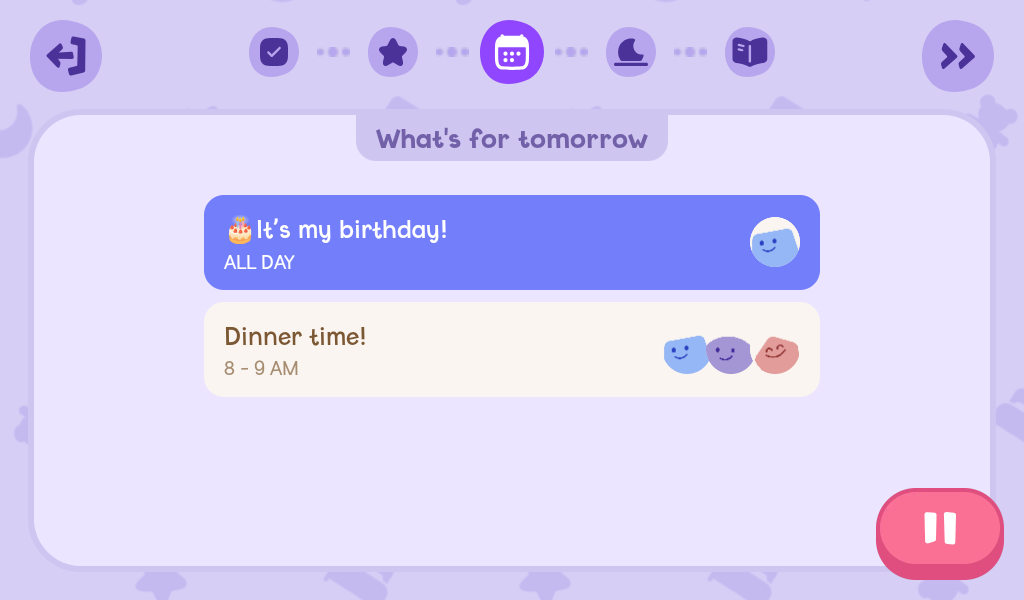1024x600 pixels.
Task: Go to the moon bedtime step
Action: (631, 52)
